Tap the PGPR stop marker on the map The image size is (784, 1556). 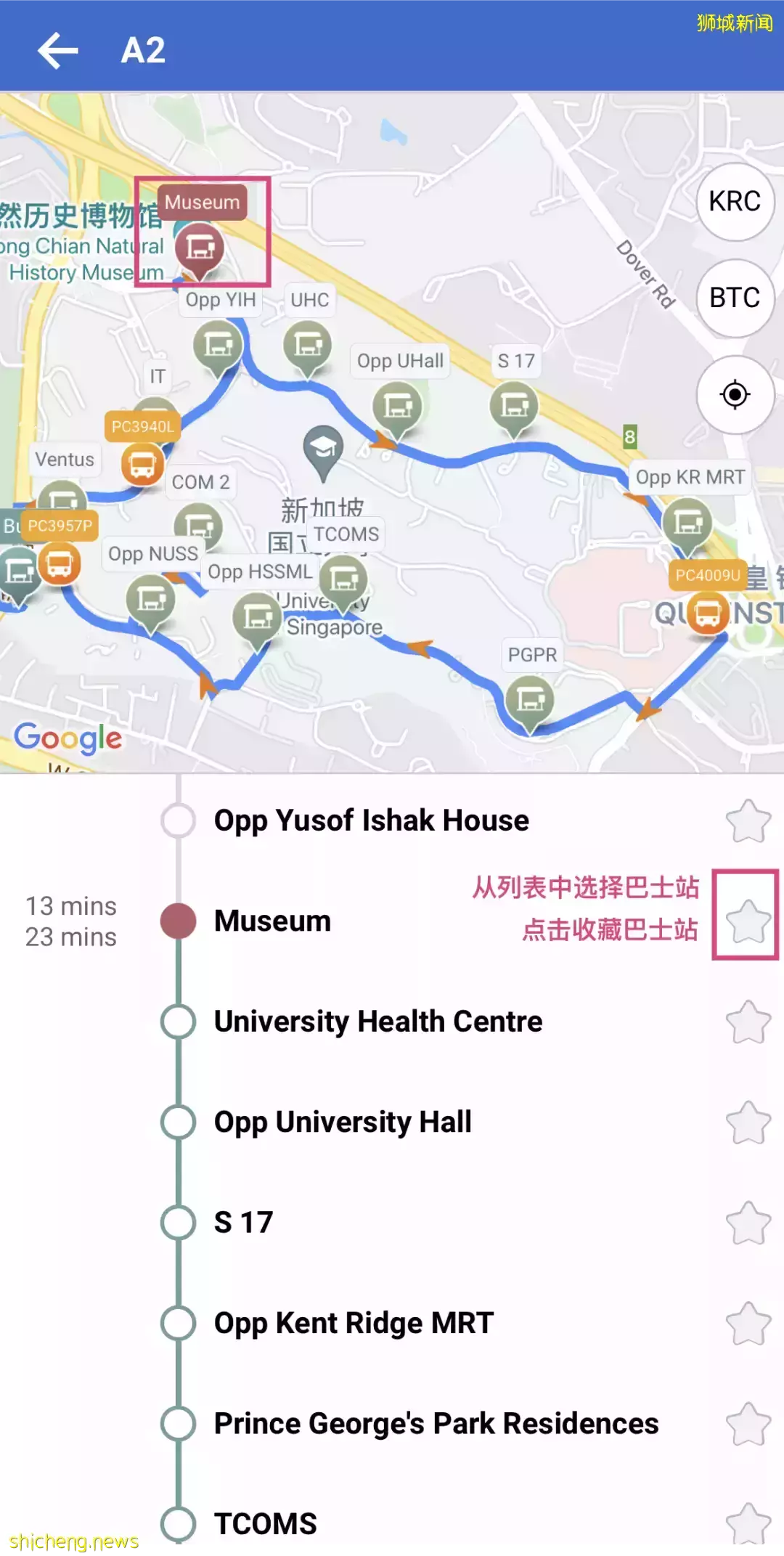click(530, 699)
